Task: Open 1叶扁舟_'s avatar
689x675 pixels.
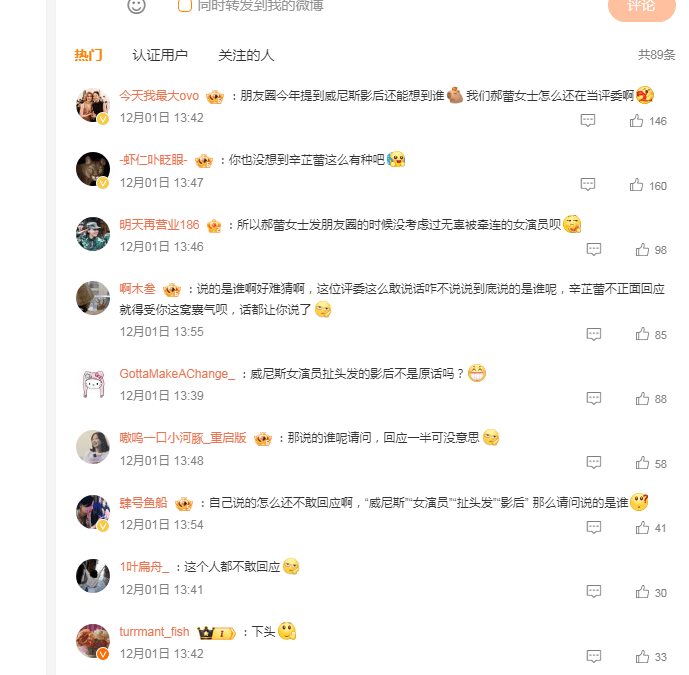Action: (x=93, y=576)
